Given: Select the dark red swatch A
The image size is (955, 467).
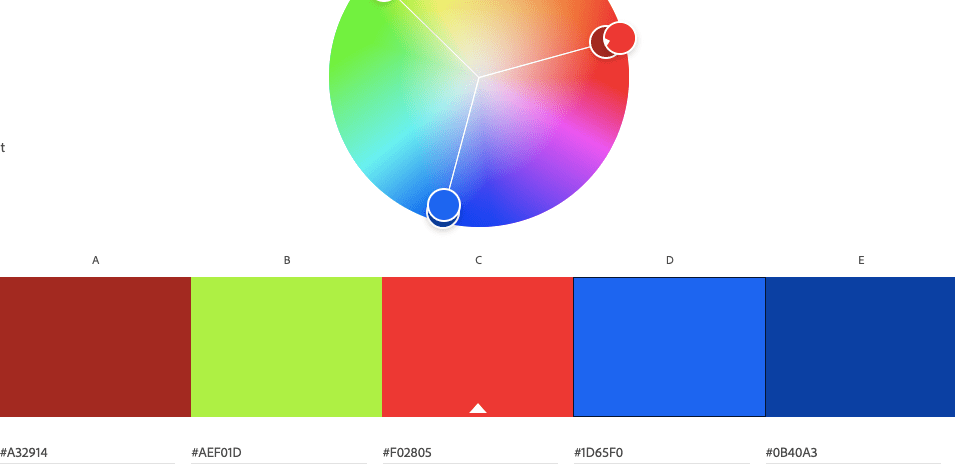Looking at the screenshot, I should tap(95, 346).
